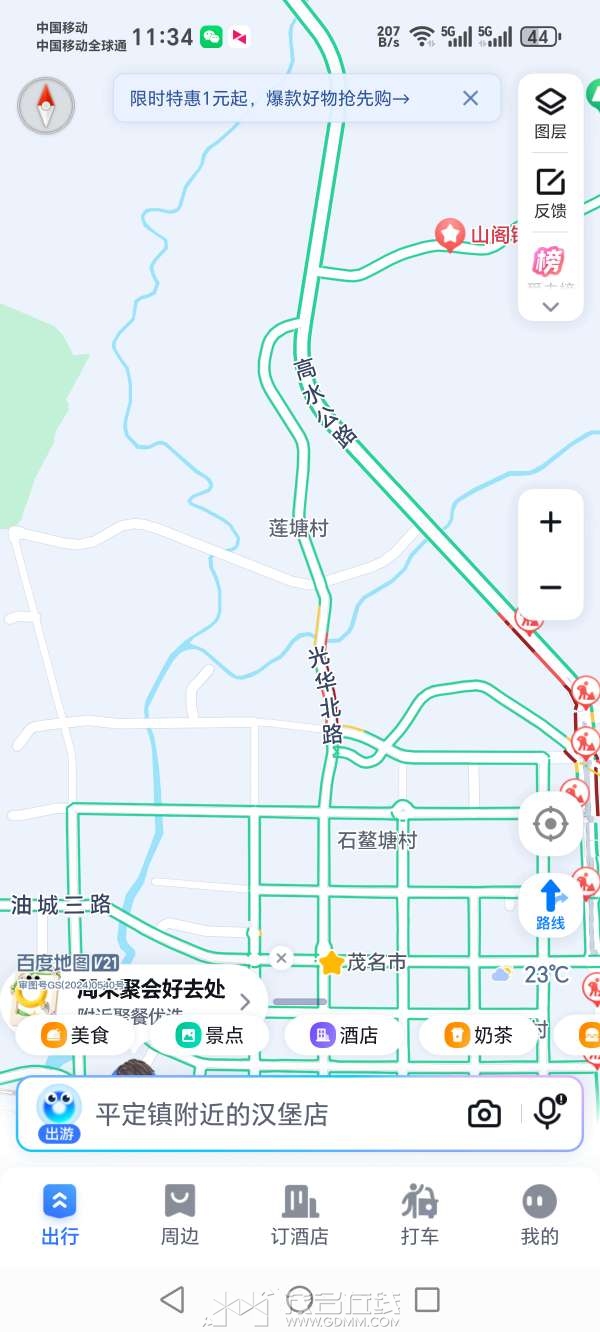
Task: Expand the chevron under the 榜 ranking icon
Action: [x=550, y=307]
